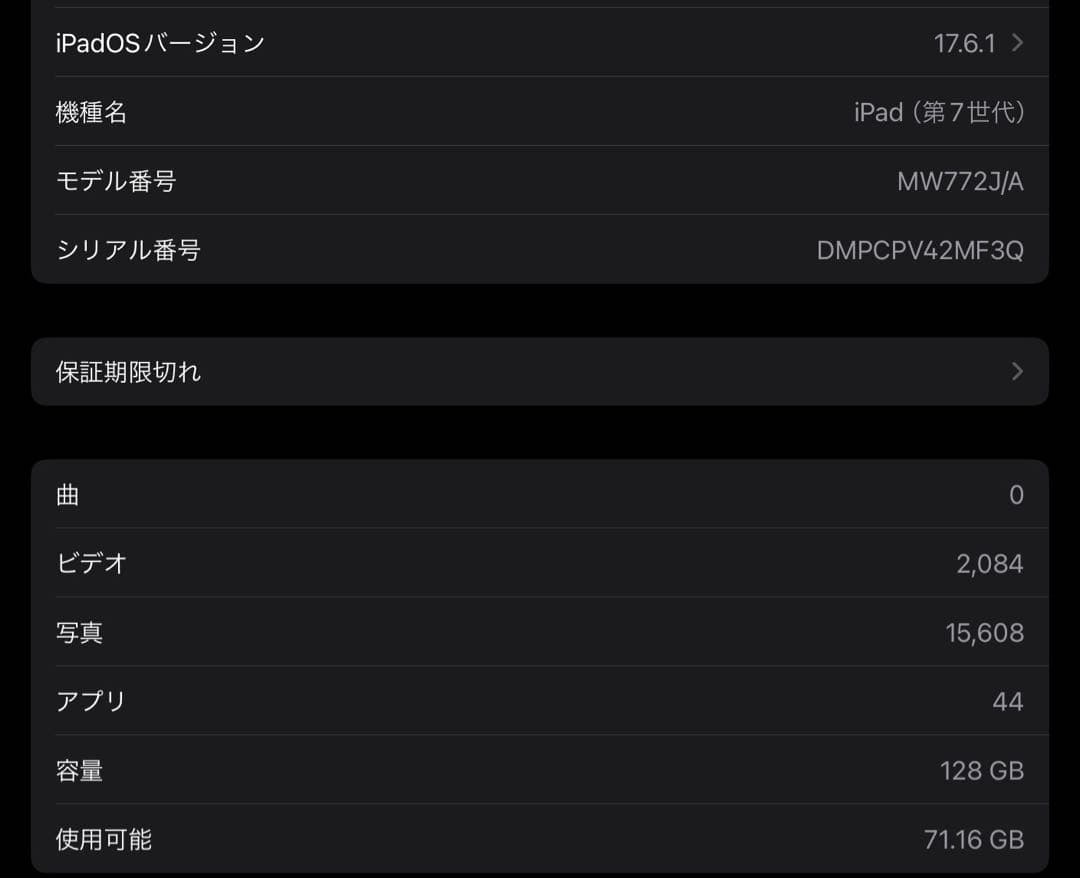This screenshot has height=878, width=1080.
Task: Open the 保証期限切れ coverage details
Action: pos(540,372)
